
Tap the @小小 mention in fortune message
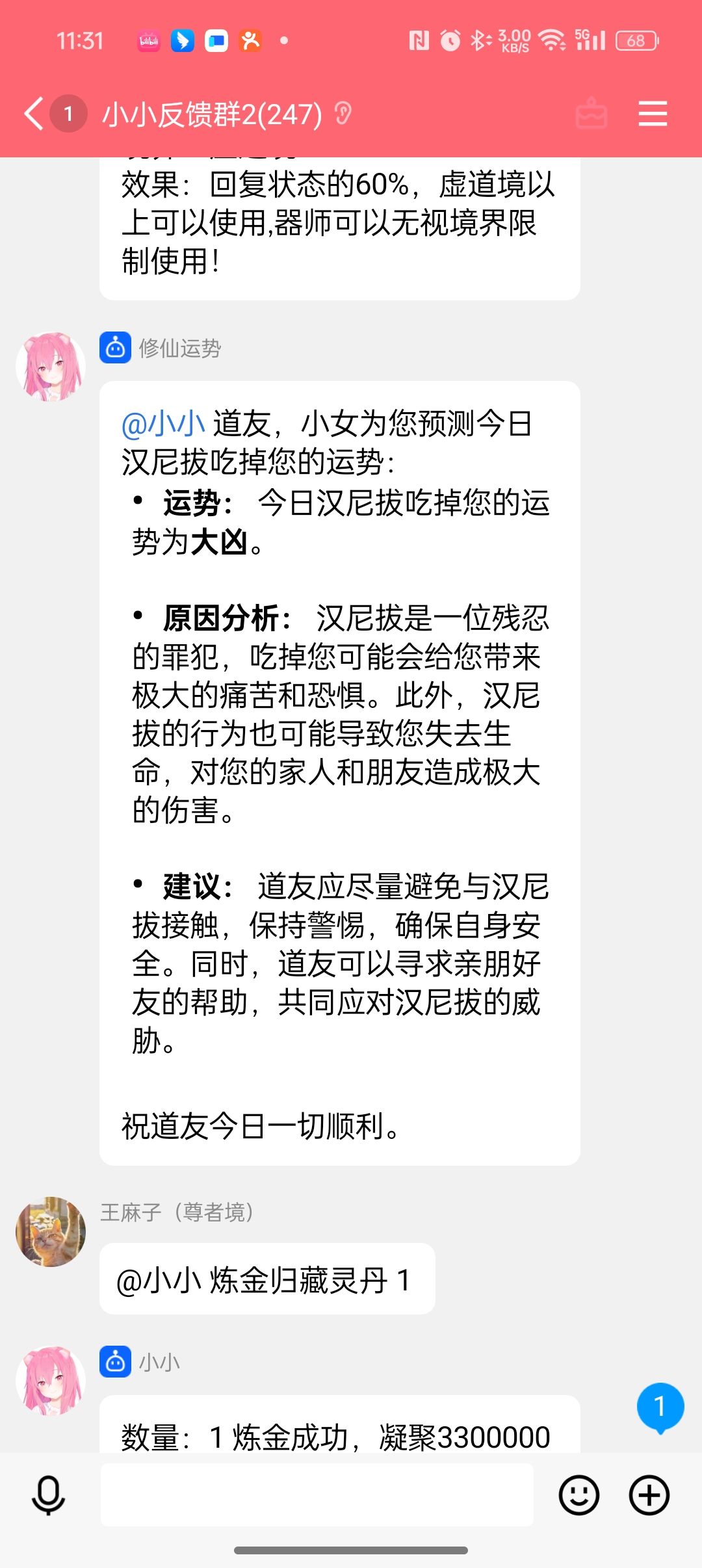[163, 424]
